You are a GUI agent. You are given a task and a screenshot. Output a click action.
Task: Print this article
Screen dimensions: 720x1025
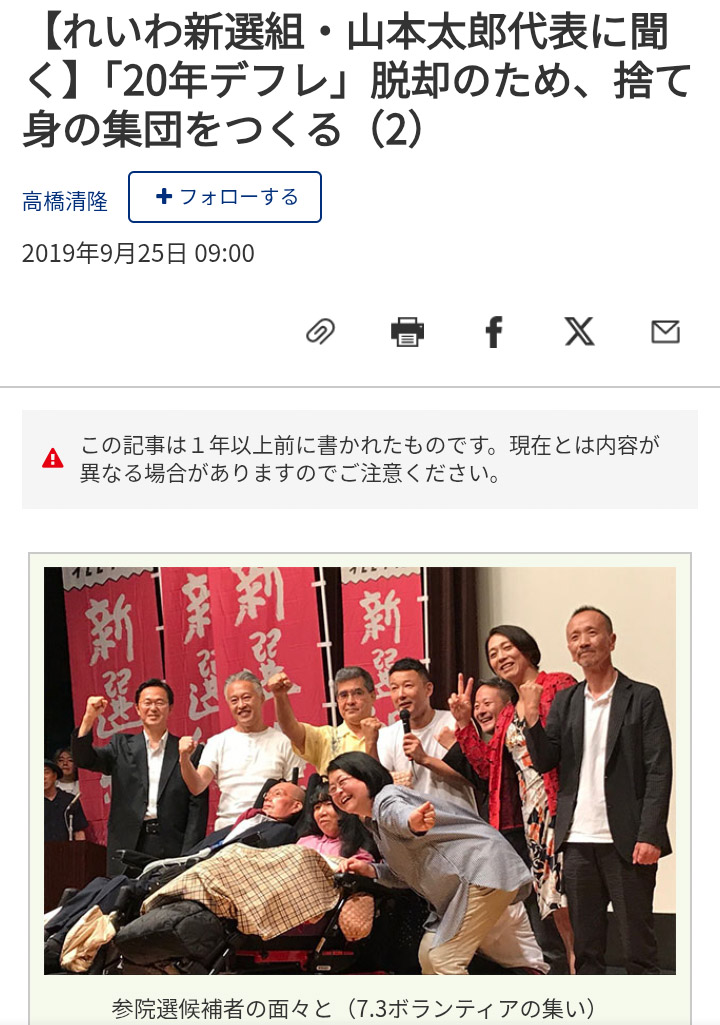click(407, 331)
